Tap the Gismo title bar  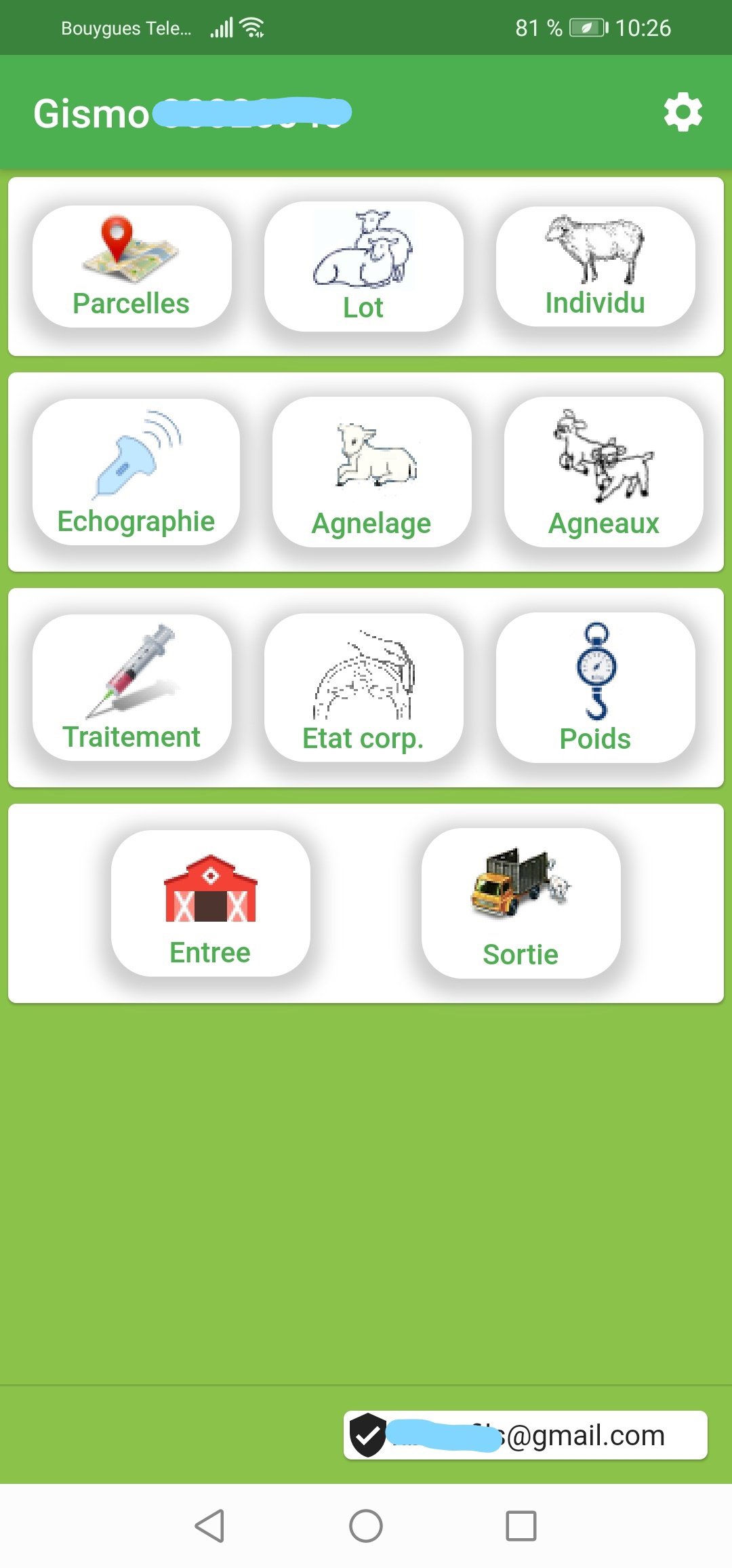click(91, 113)
